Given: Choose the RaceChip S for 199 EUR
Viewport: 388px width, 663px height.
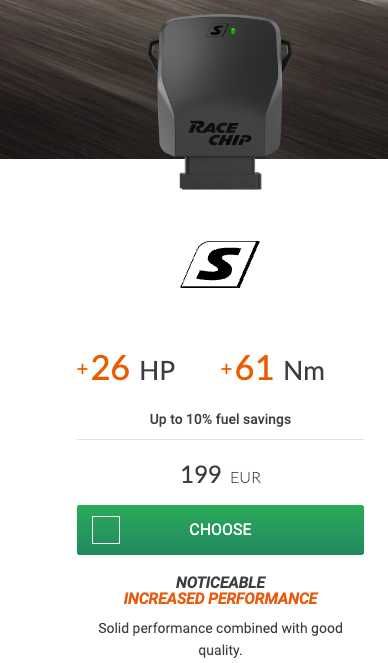Looking at the screenshot, I should click(220, 530).
